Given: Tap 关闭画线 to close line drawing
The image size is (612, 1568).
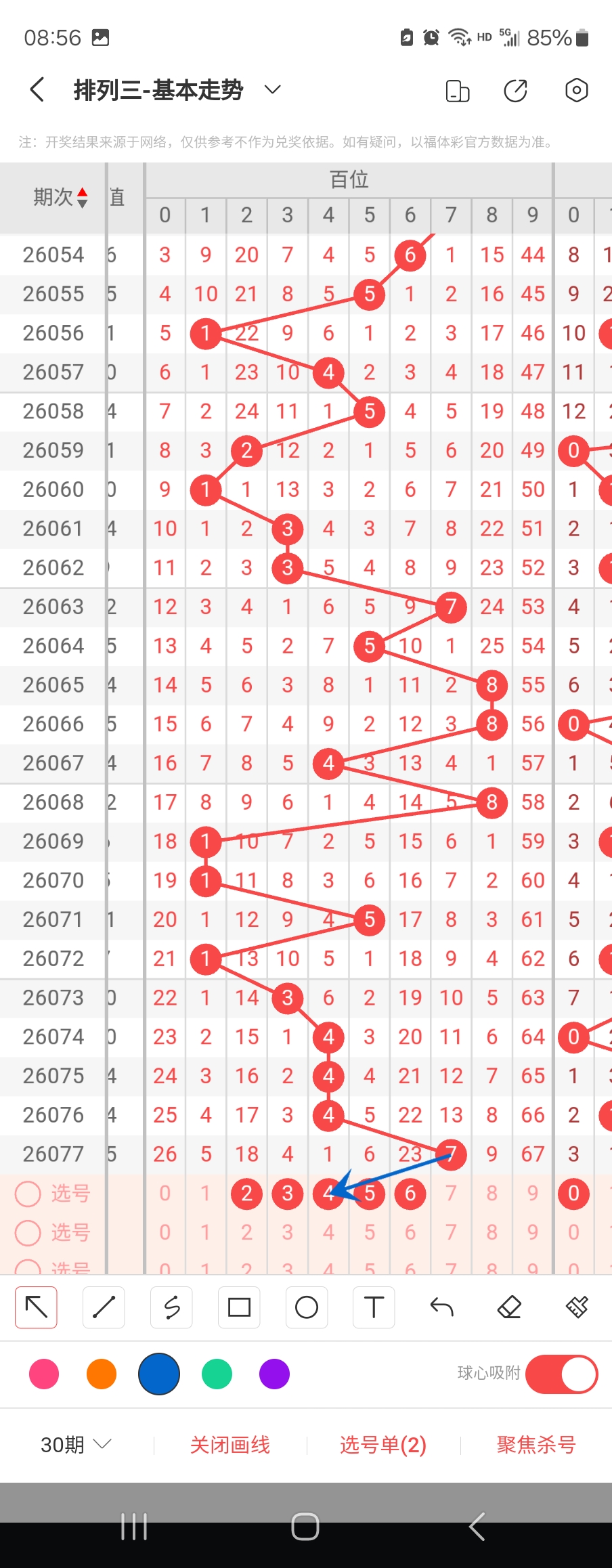Looking at the screenshot, I should tap(230, 1445).
